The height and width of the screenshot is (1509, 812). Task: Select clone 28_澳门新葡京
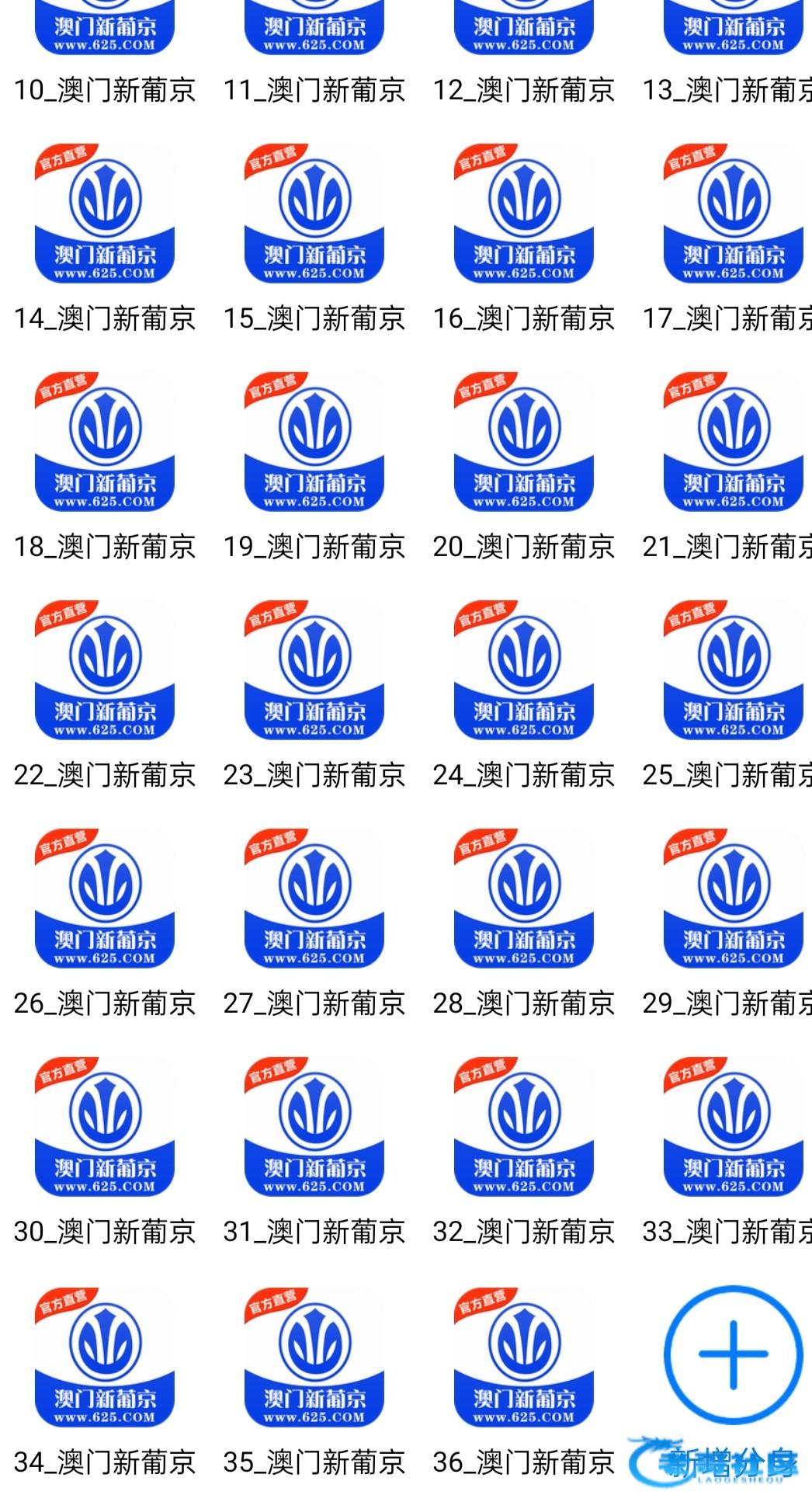point(524,899)
